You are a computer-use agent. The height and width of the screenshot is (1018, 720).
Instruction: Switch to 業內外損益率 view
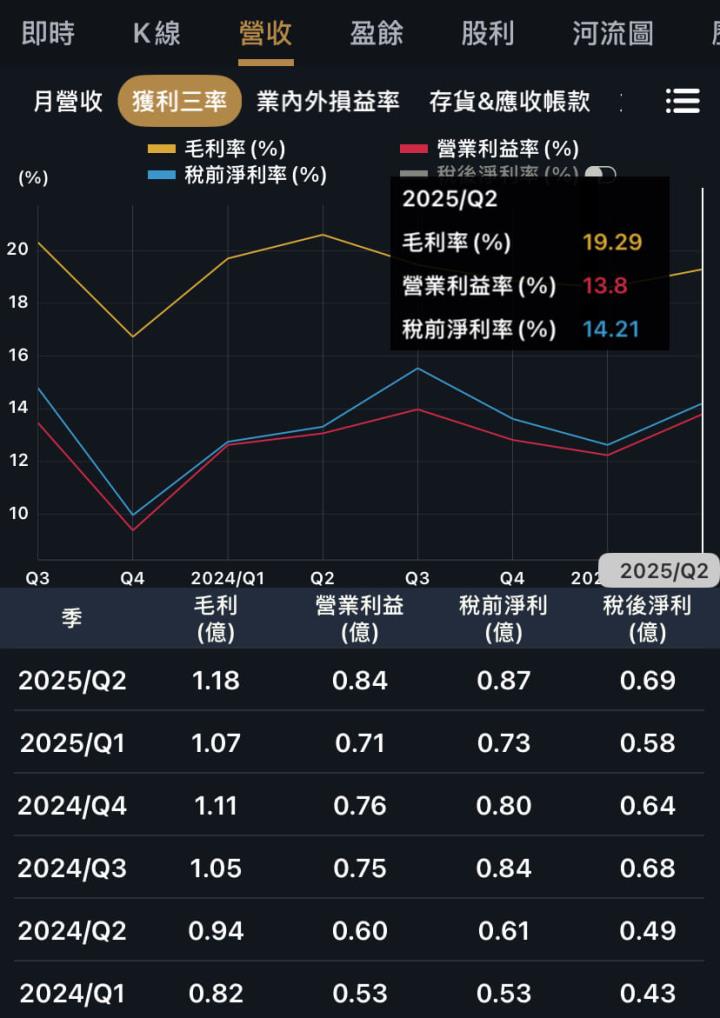pos(328,101)
